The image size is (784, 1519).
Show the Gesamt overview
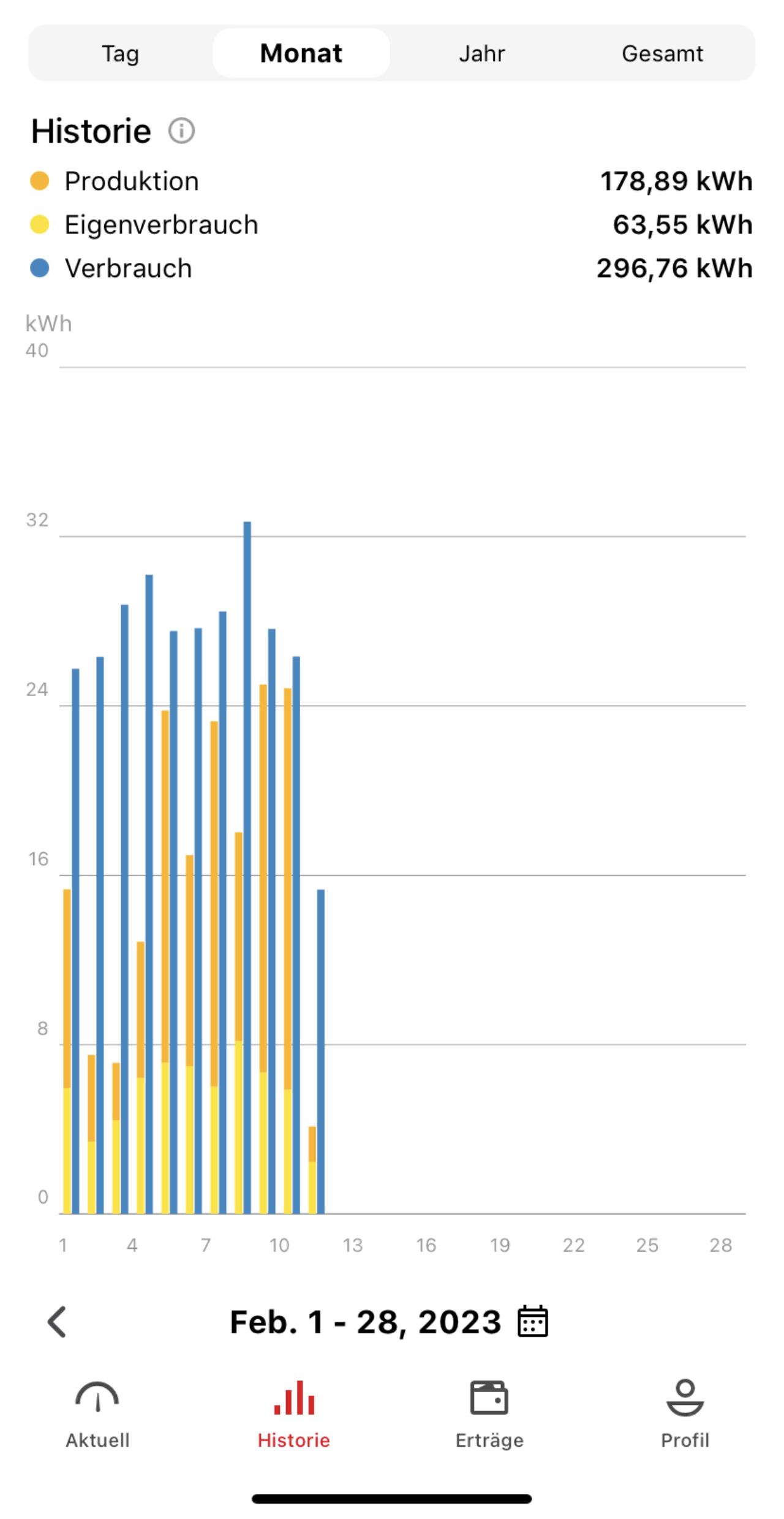coord(662,53)
